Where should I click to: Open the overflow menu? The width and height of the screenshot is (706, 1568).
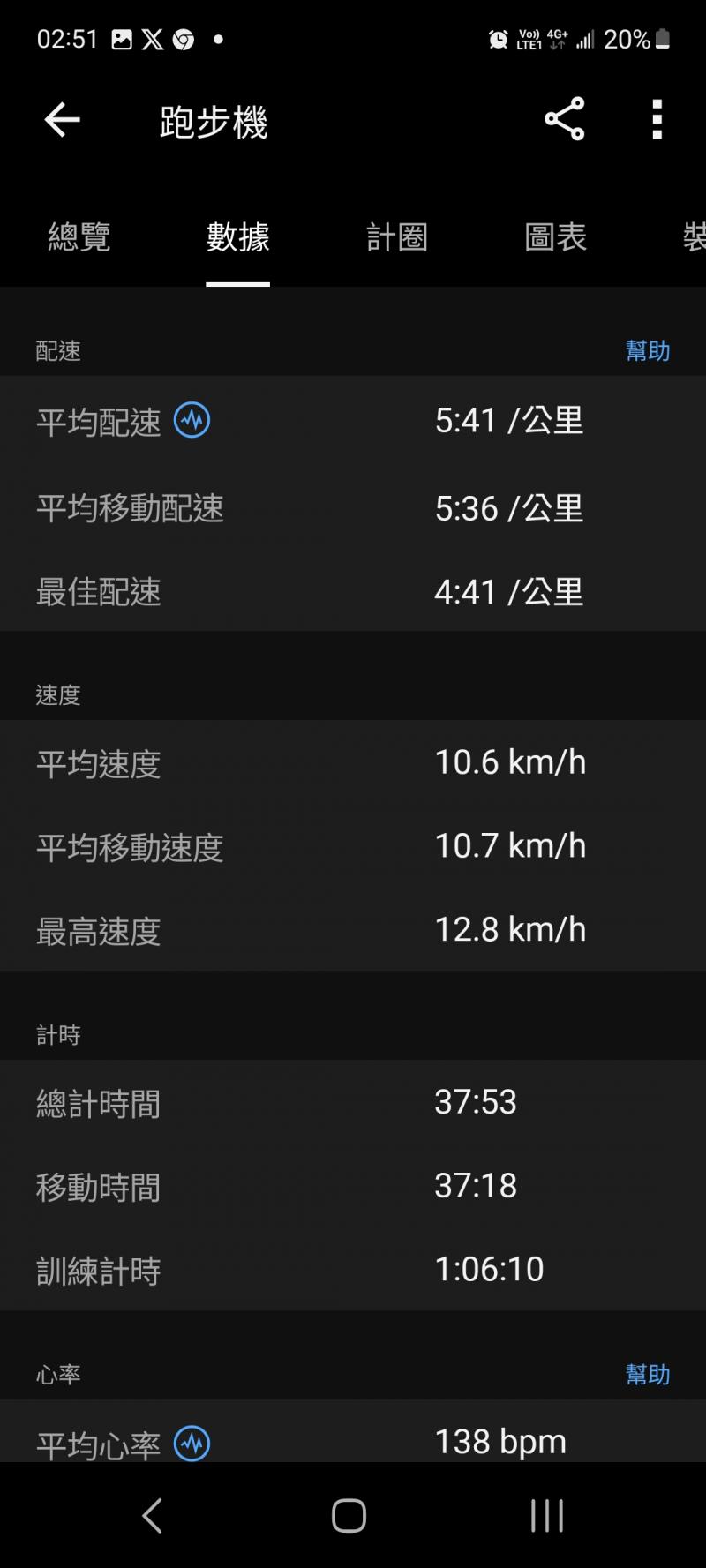(657, 120)
